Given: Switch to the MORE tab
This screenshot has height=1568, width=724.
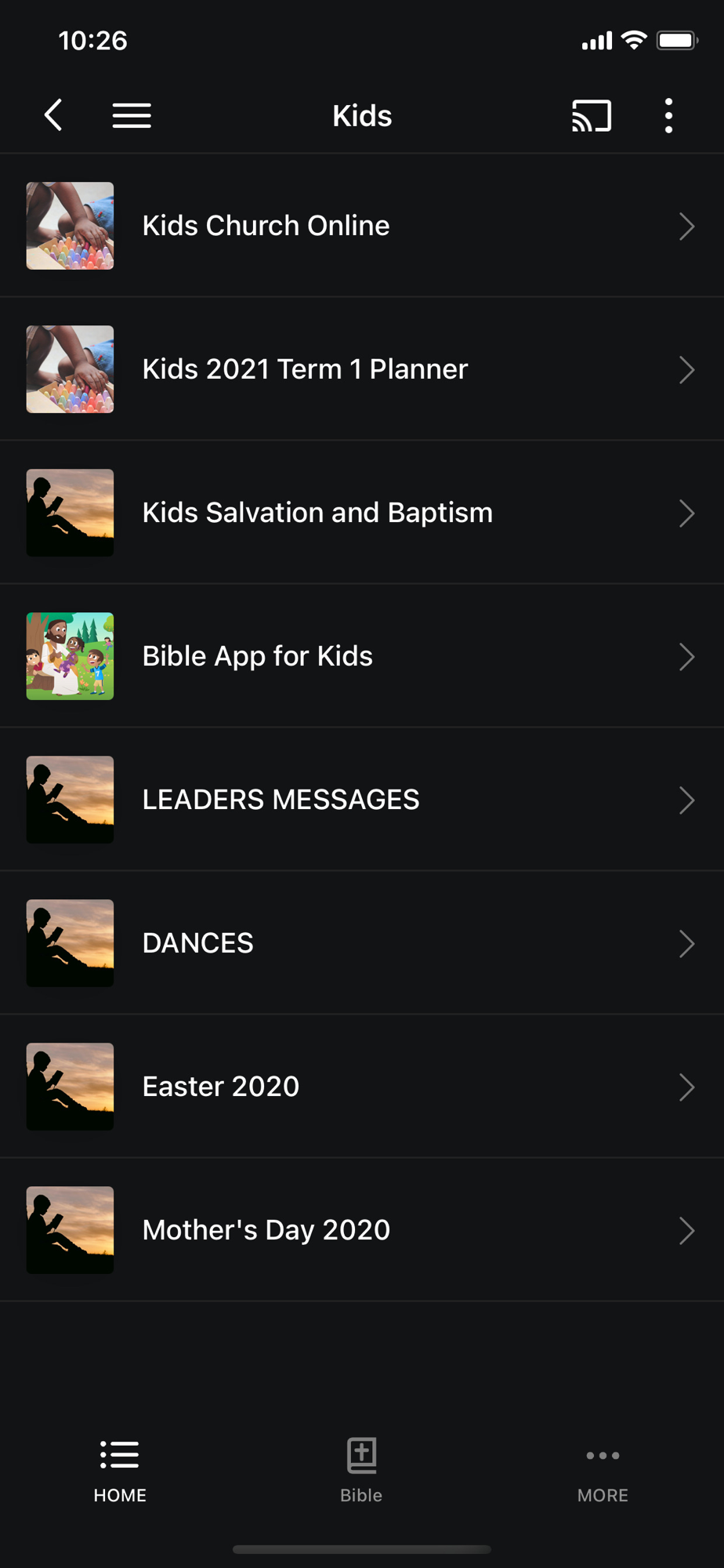Looking at the screenshot, I should pyautogui.click(x=603, y=1471).
